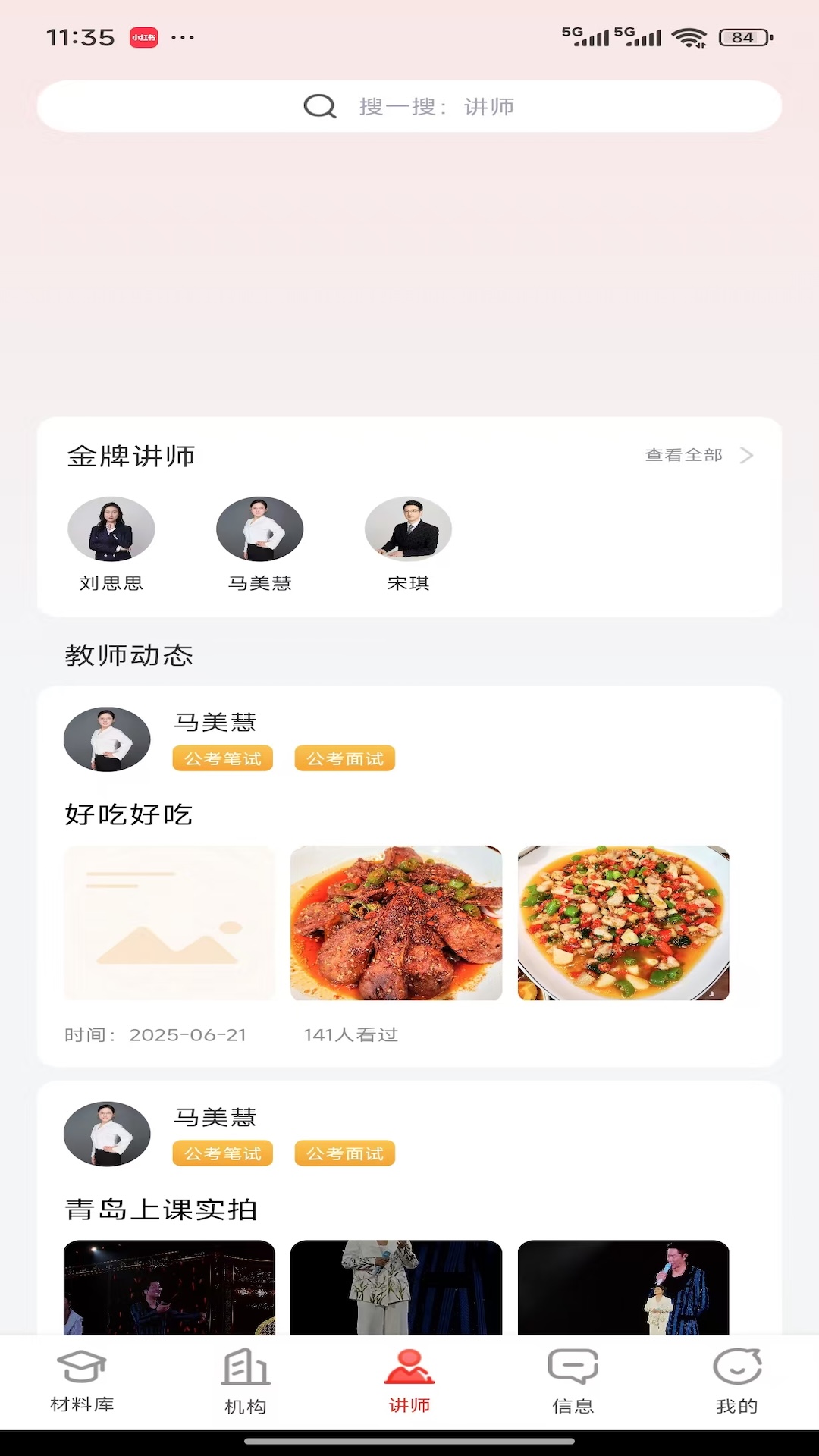This screenshot has height=1456, width=819.
Task: Open 宋琪's avatar
Action: point(409,529)
